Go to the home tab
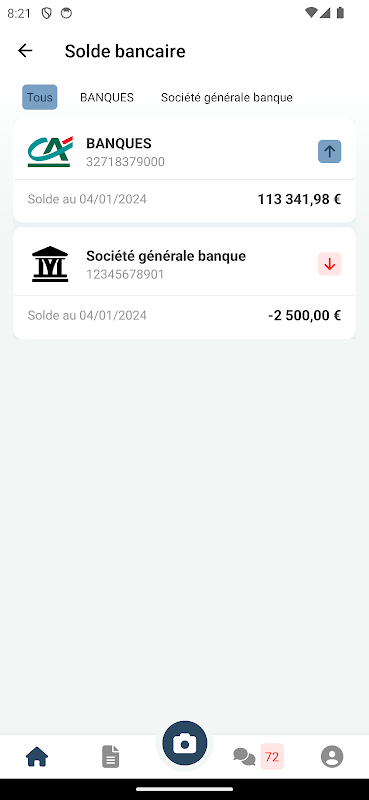This screenshot has height=800, width=369. (37, 756)
